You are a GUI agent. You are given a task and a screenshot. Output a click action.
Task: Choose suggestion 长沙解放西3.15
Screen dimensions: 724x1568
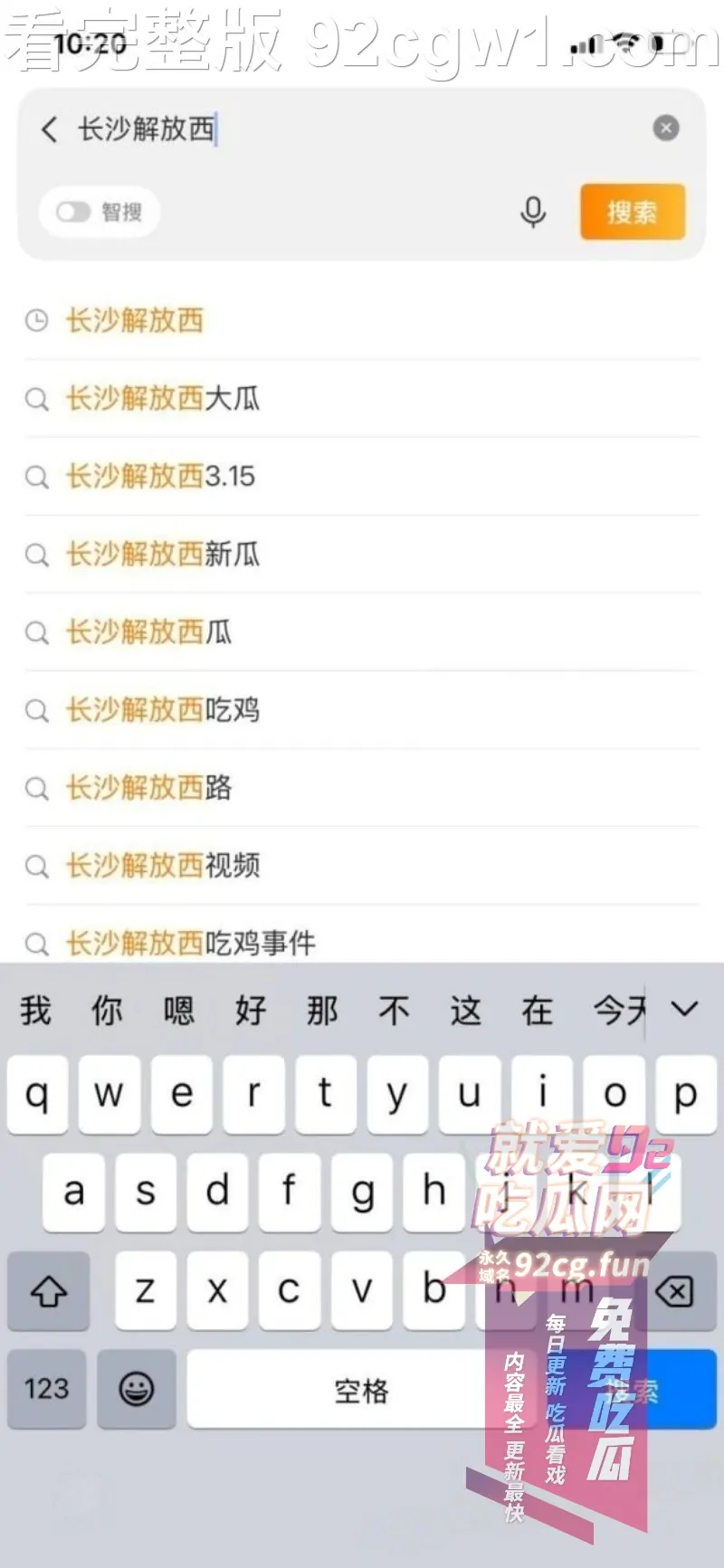[160, 476]
